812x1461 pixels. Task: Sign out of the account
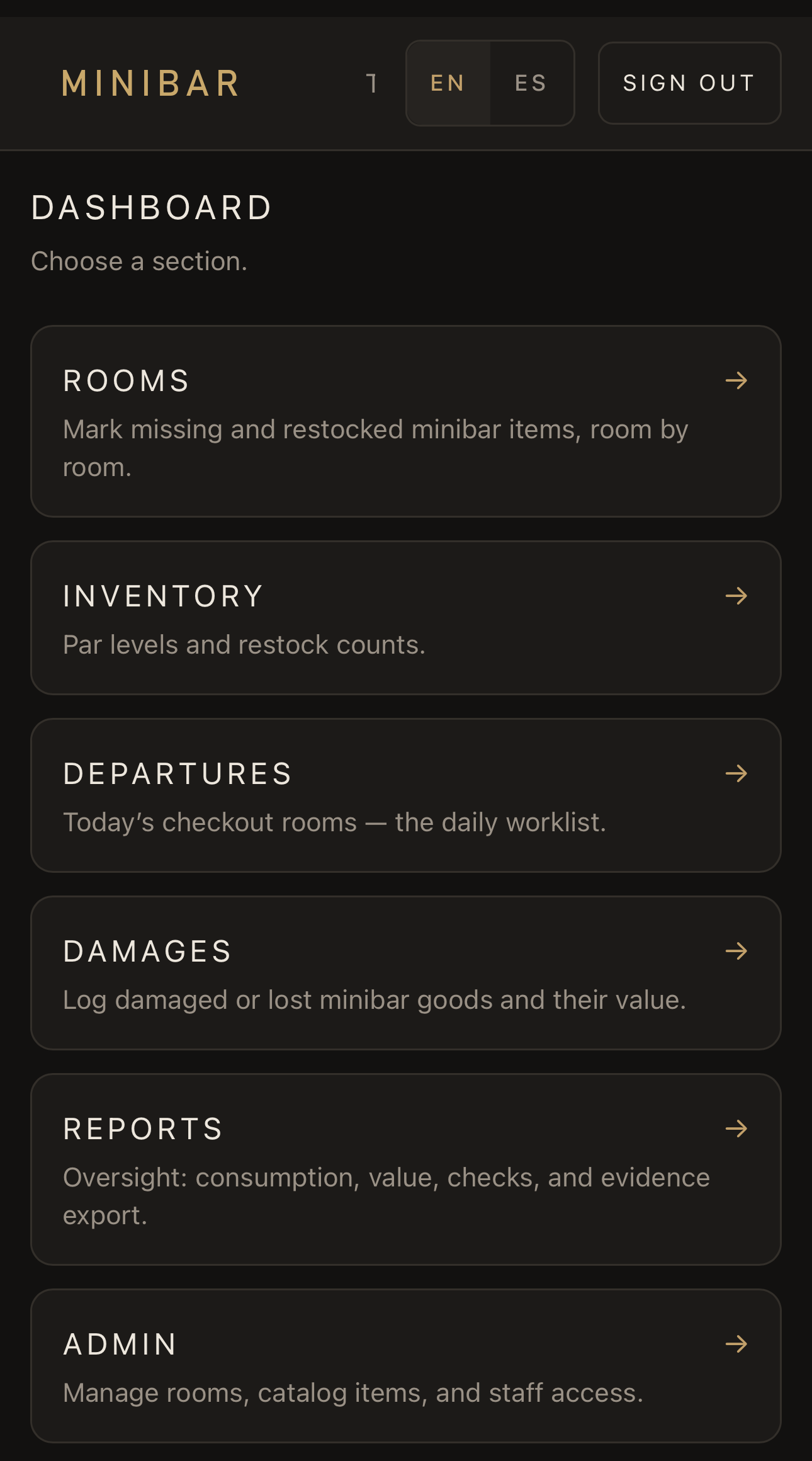689,83
